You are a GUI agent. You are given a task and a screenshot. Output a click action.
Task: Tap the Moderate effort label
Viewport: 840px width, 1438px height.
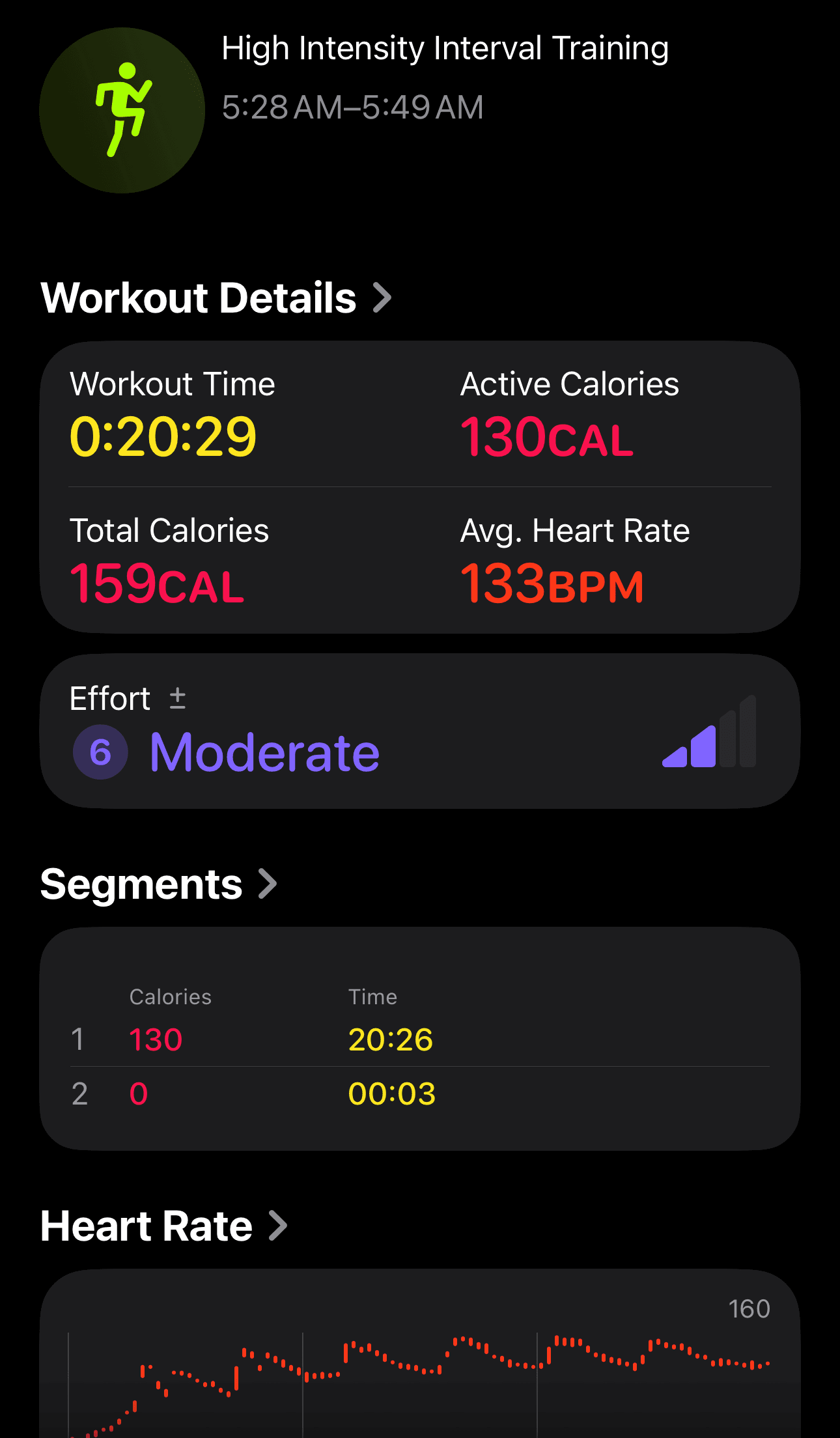pyautogui.click(x=263, y=752)
